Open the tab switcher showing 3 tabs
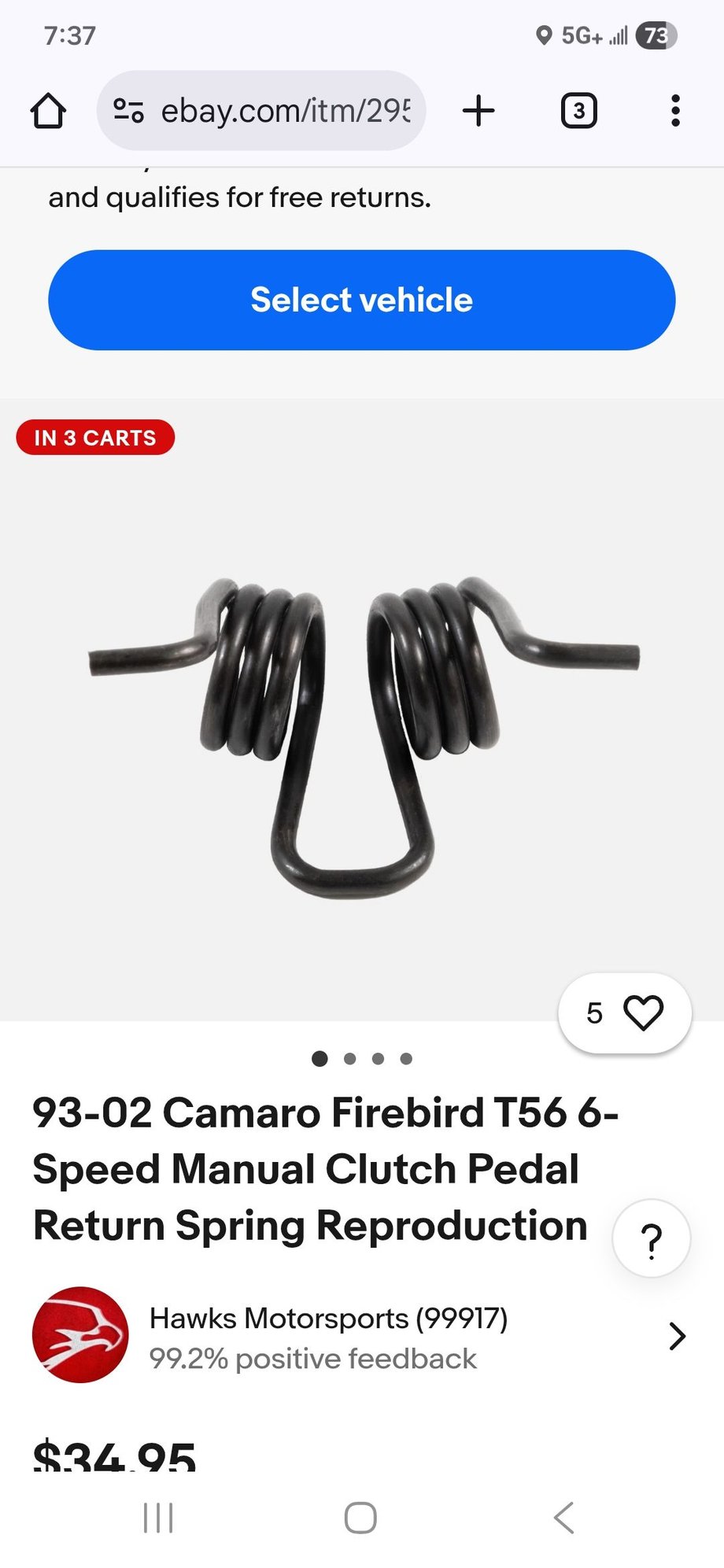The width and height of the screenshot is (724, 1568). (x=578, y=110)
